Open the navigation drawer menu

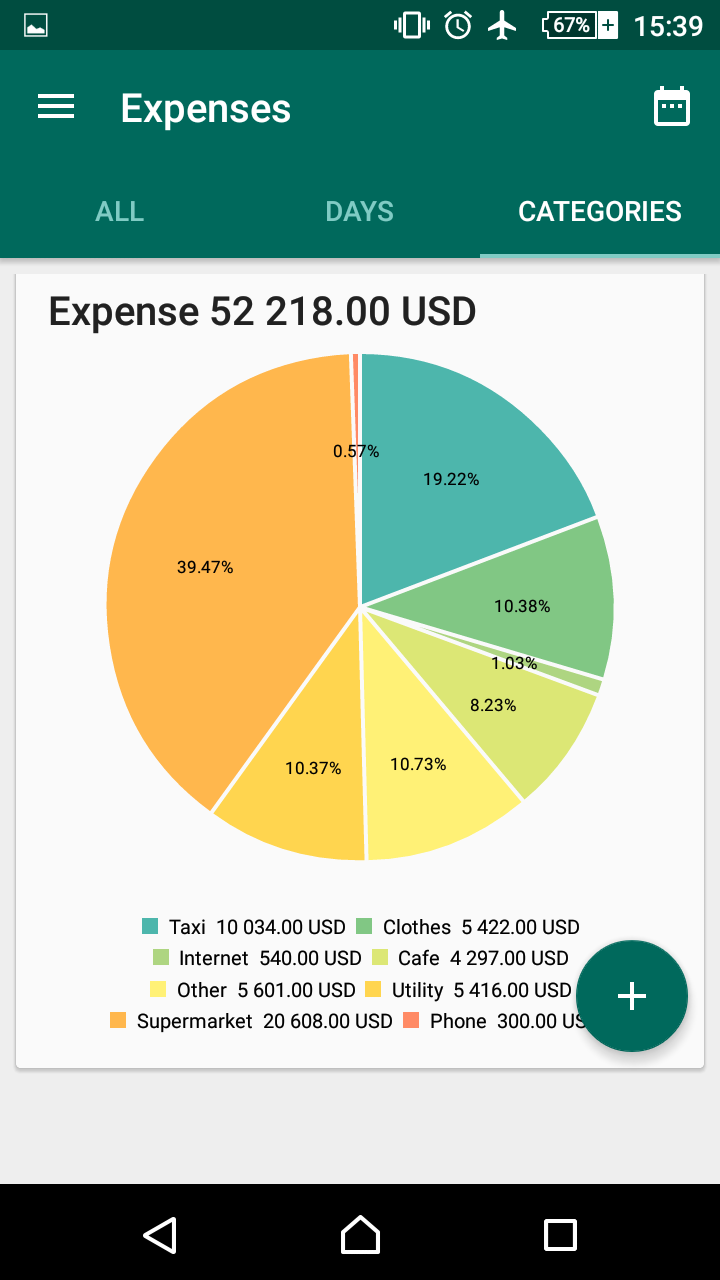click(x=55, y=106)
